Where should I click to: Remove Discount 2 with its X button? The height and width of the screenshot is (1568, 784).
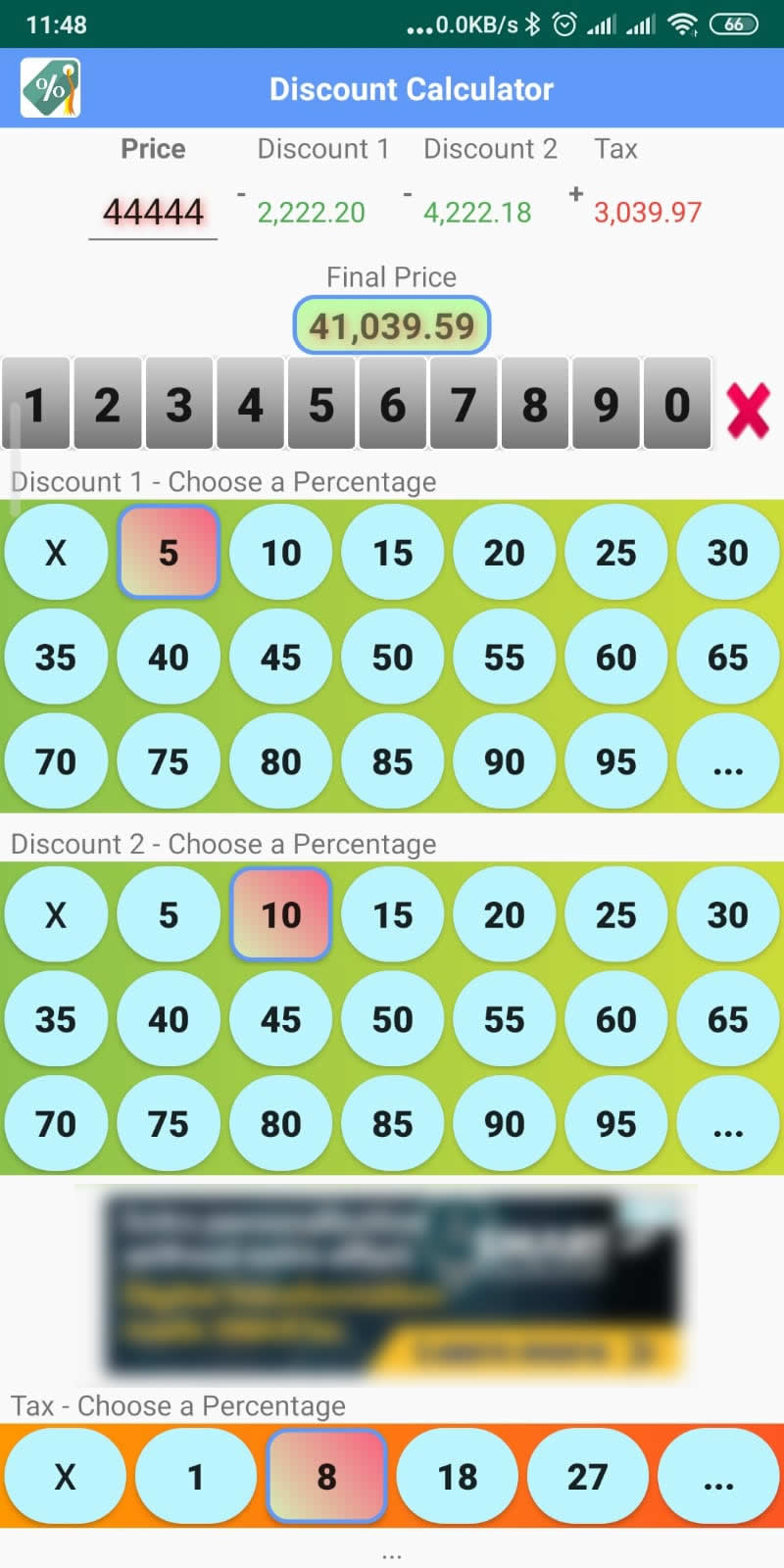coord(56,915)
